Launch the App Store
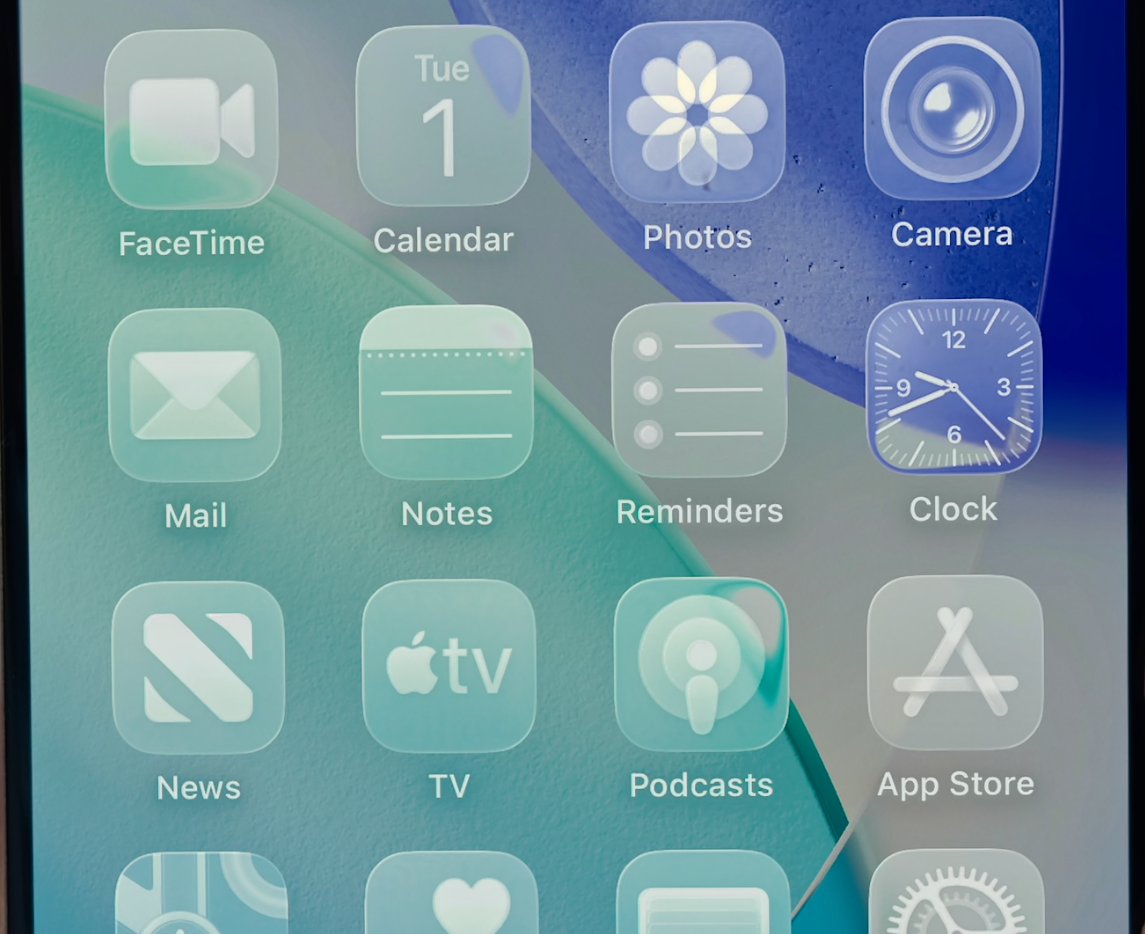The image size is (1145, 934). 955,662
